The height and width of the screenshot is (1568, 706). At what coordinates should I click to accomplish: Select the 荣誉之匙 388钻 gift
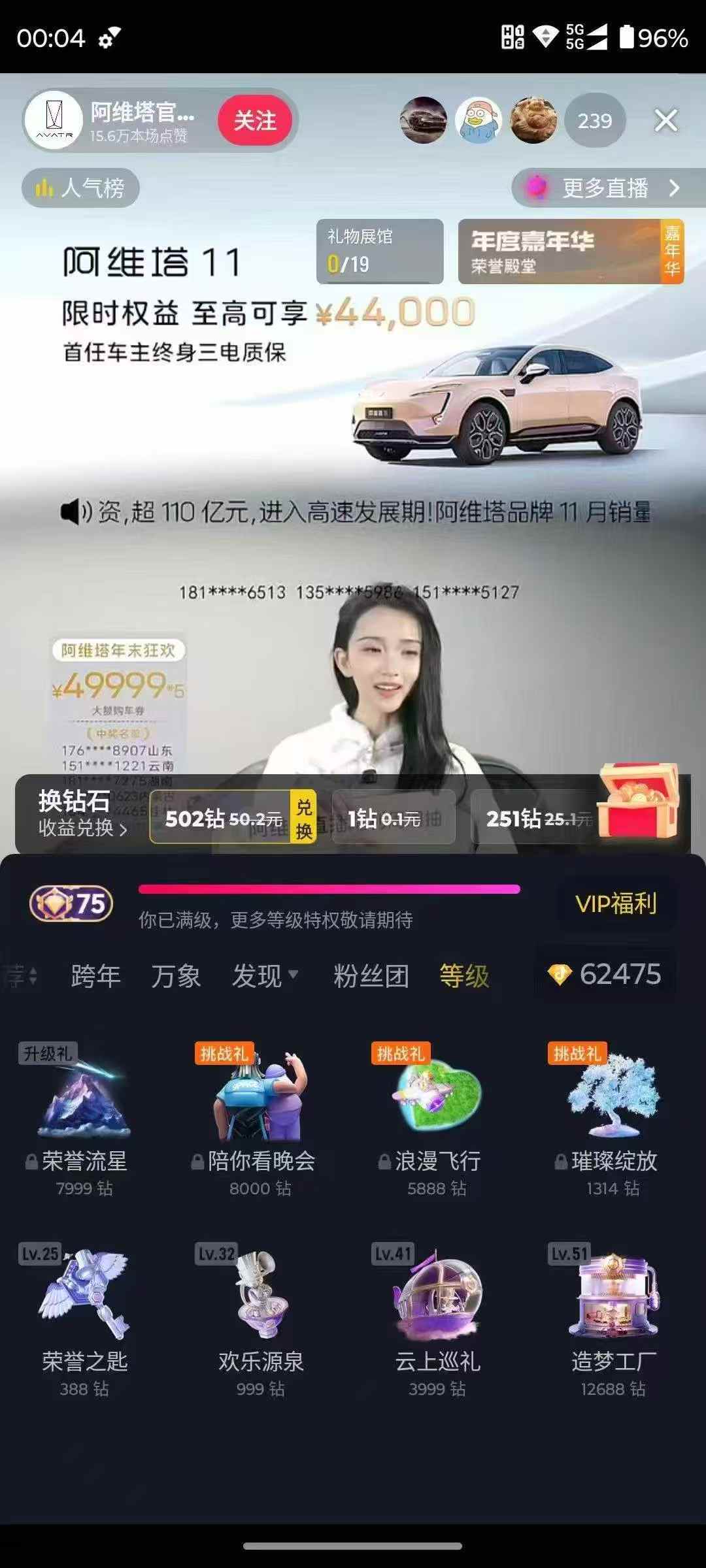84,1320
